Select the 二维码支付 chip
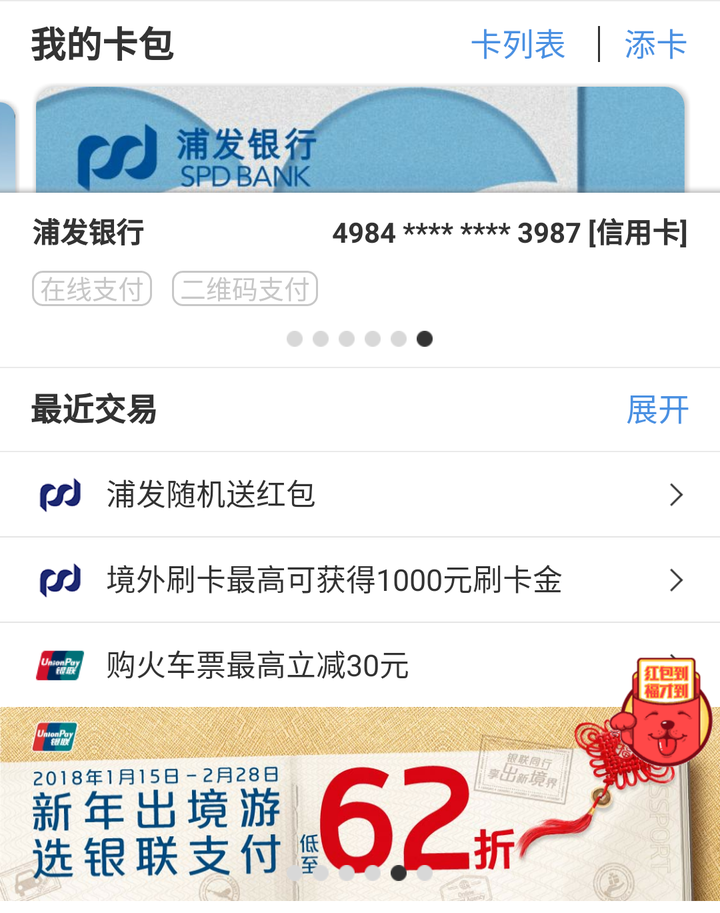Image resolution: width=720 pixels, height=913 pixels. [245, 289]
